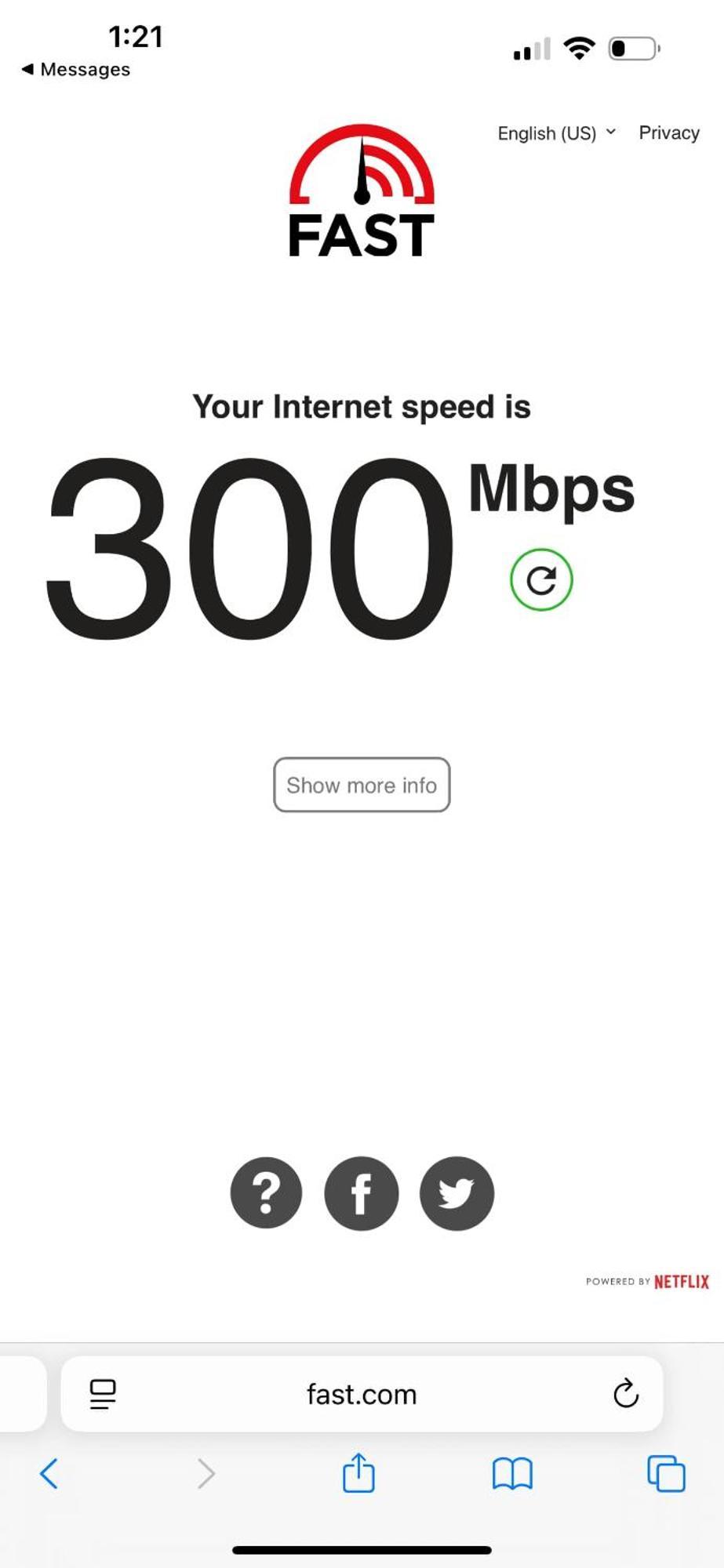Tap Show more info button
Image resolution: width=724 pixels, height=1568 pixels.
(x=362, y=785)
